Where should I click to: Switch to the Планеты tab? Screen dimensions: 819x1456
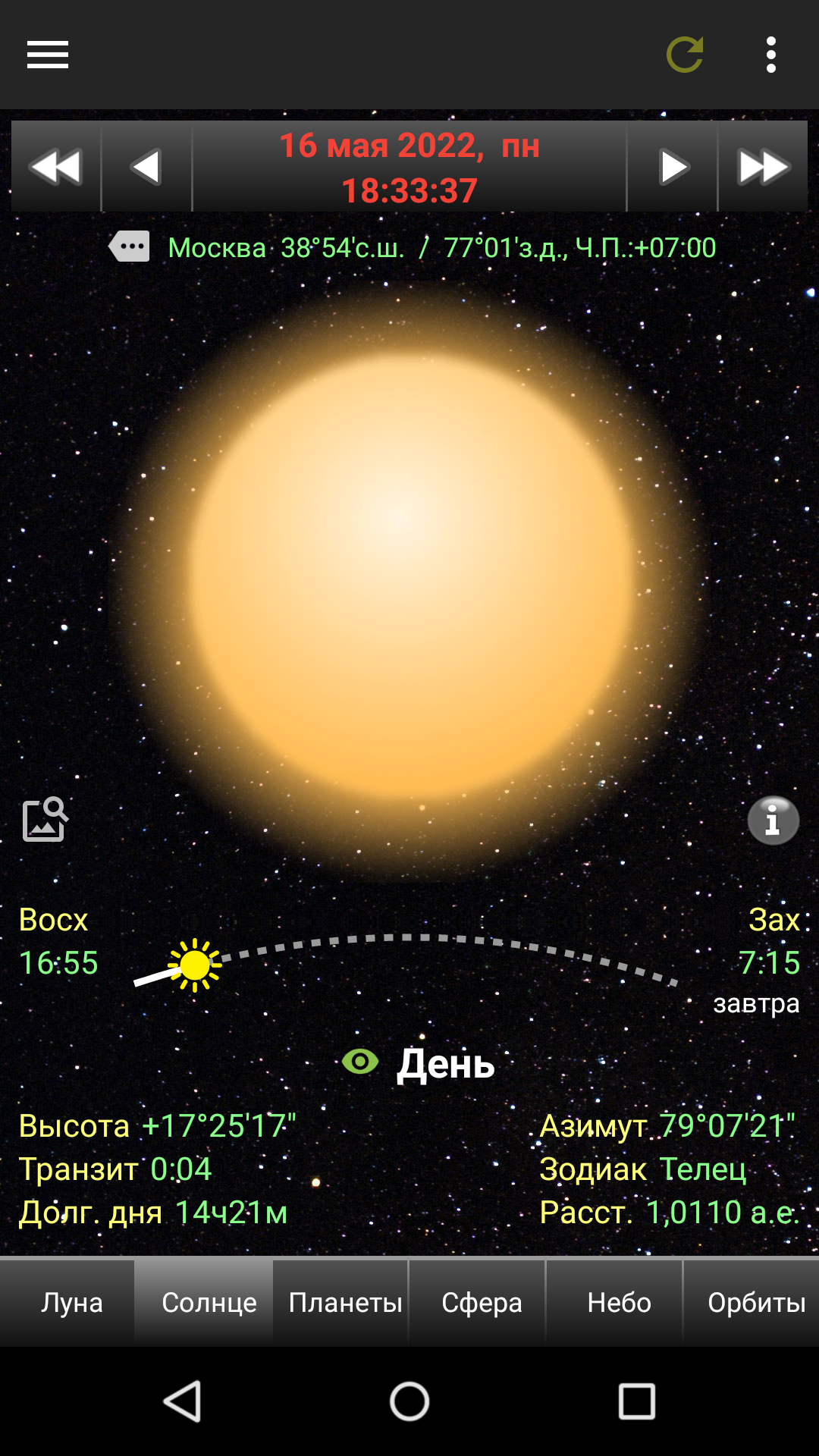[345, 1302]
